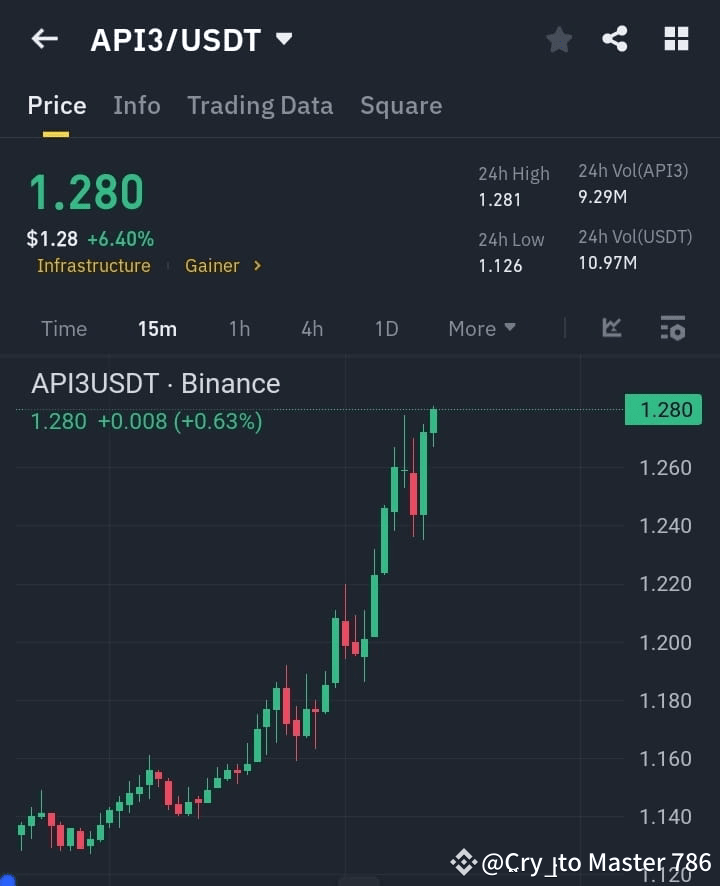Share the chart using the share icon
This screenshot has width=720, height=886.
coord(615,39)
